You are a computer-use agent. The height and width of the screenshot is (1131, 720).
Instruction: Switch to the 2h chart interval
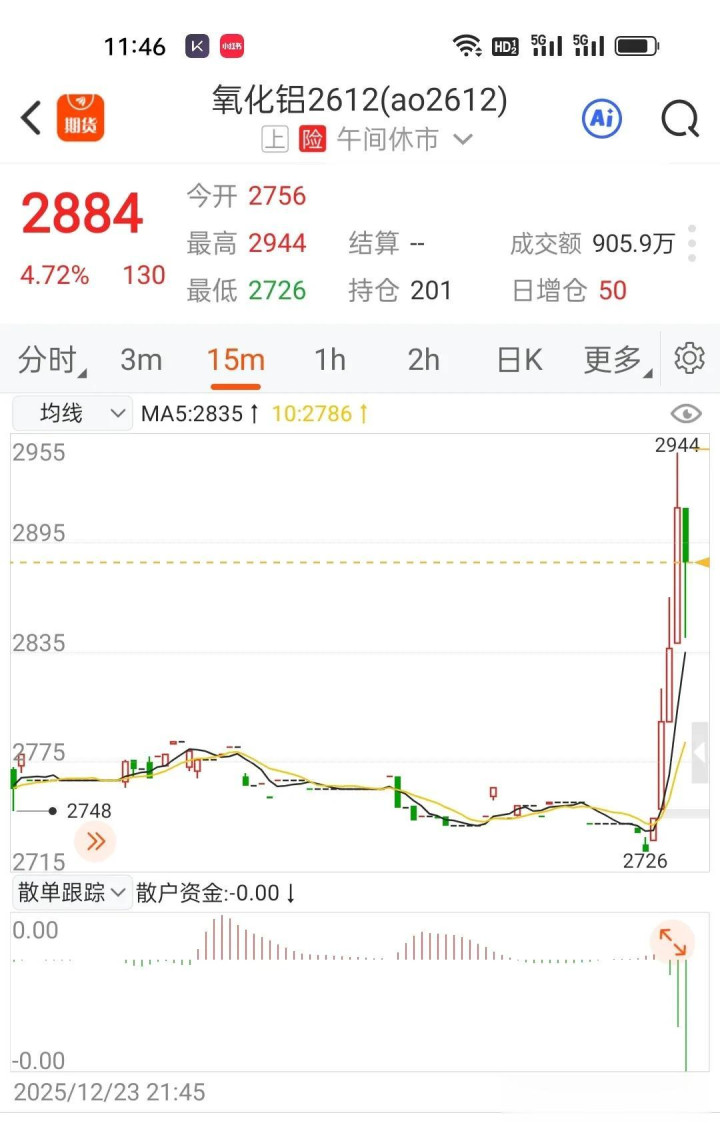click(x=423, y=360)
